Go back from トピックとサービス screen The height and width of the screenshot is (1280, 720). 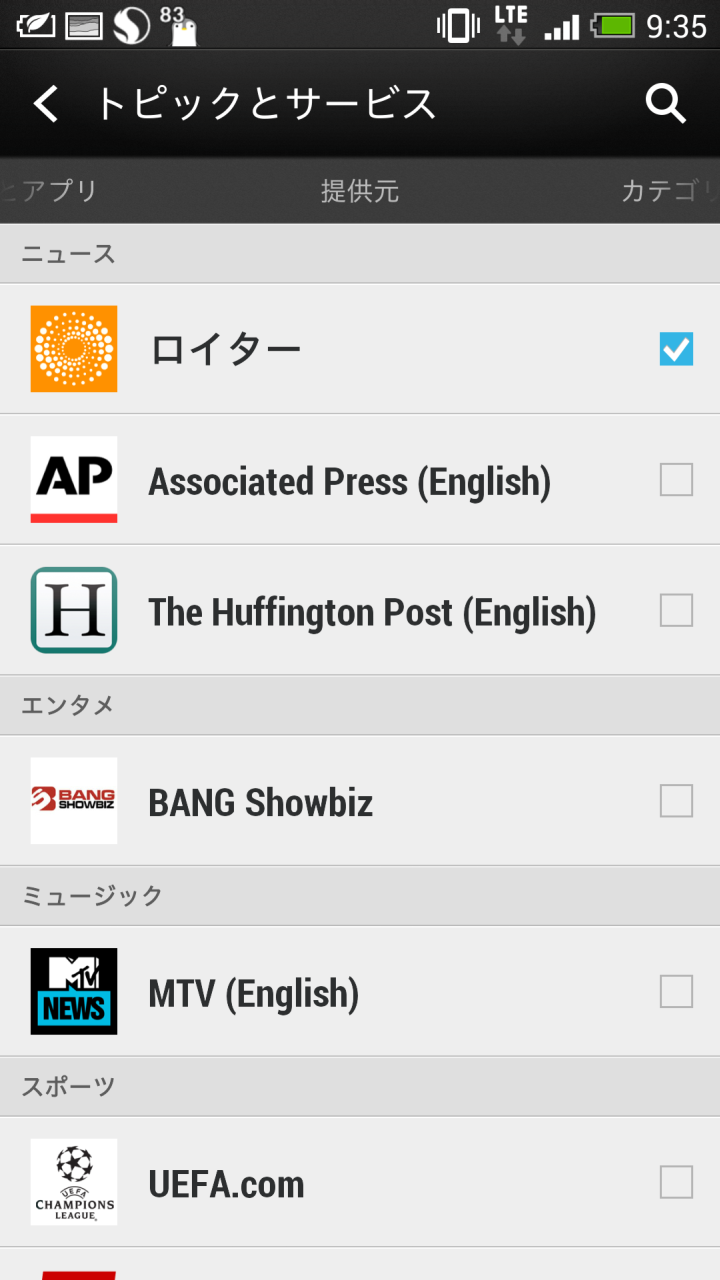point(46,103)
